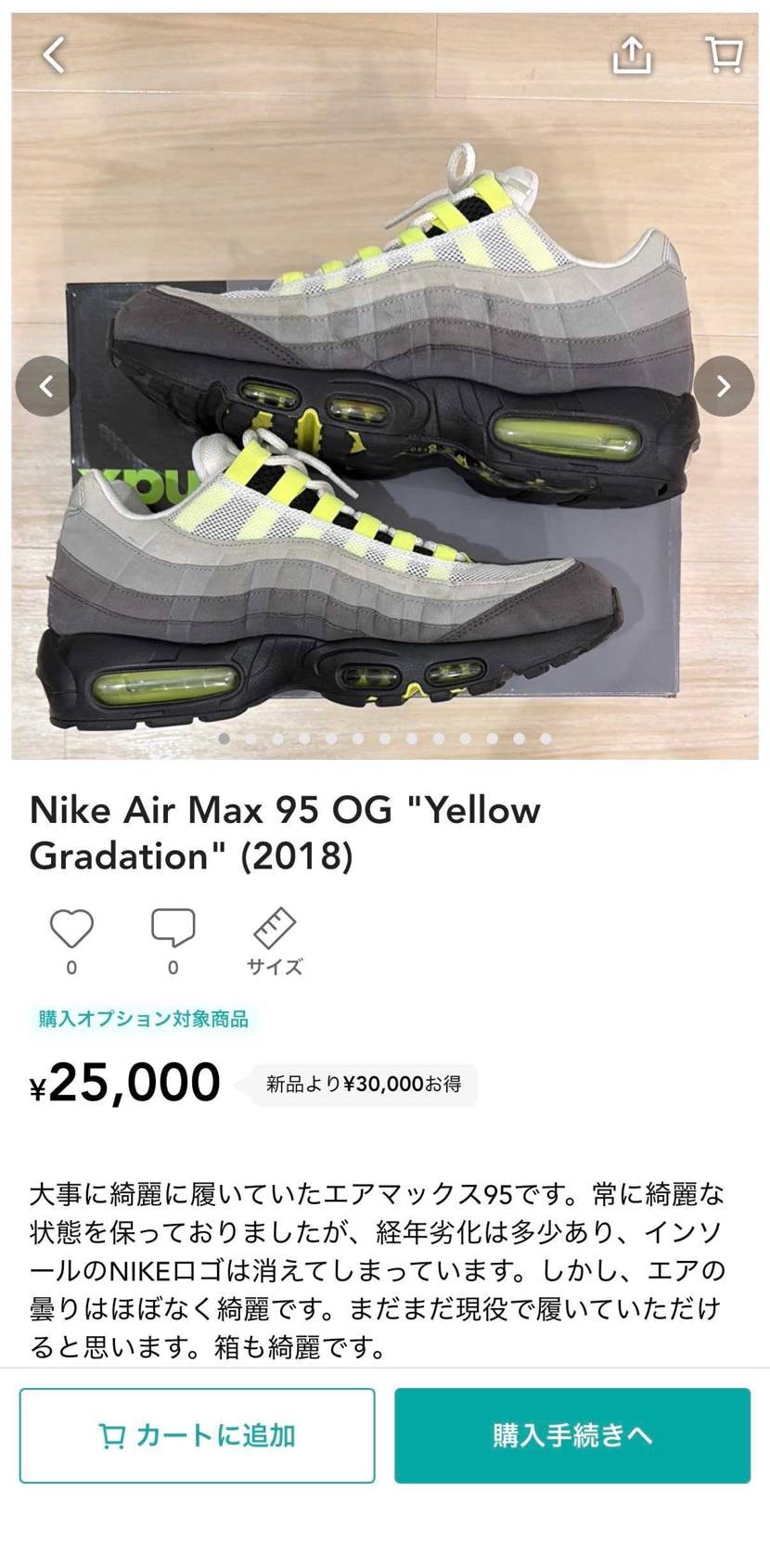
Task: Tap the share icon at top right
Action: click(634, 55)
